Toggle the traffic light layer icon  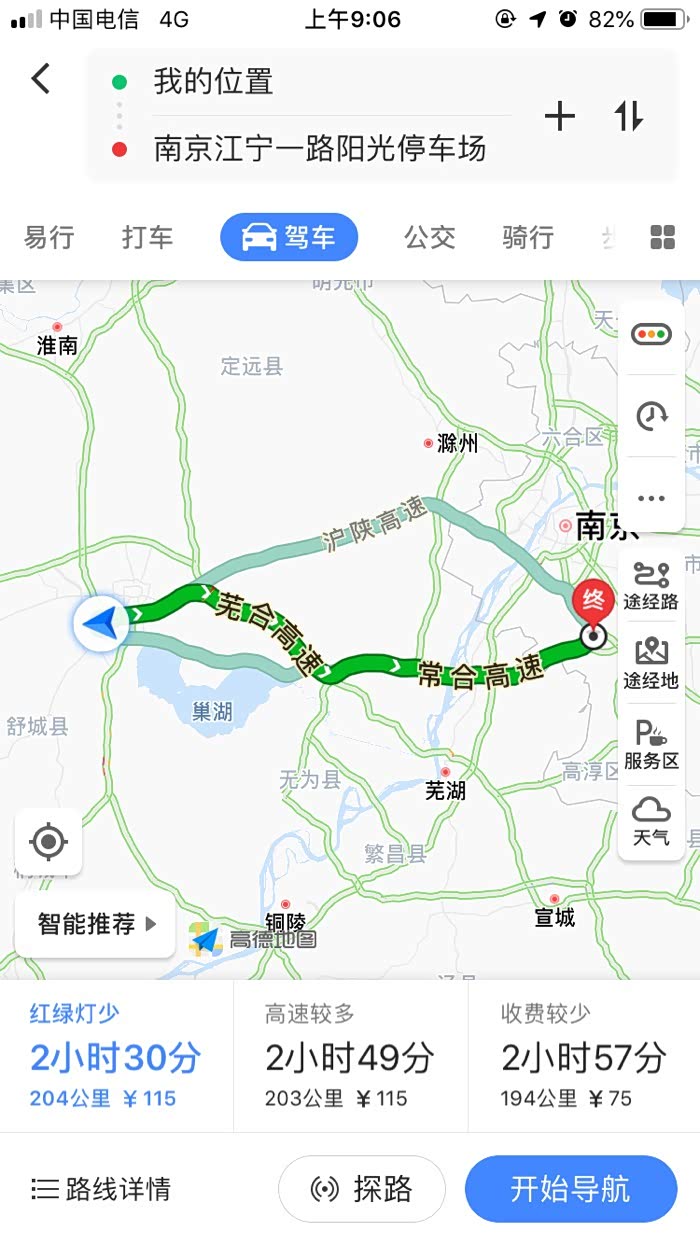coord(651,335)
